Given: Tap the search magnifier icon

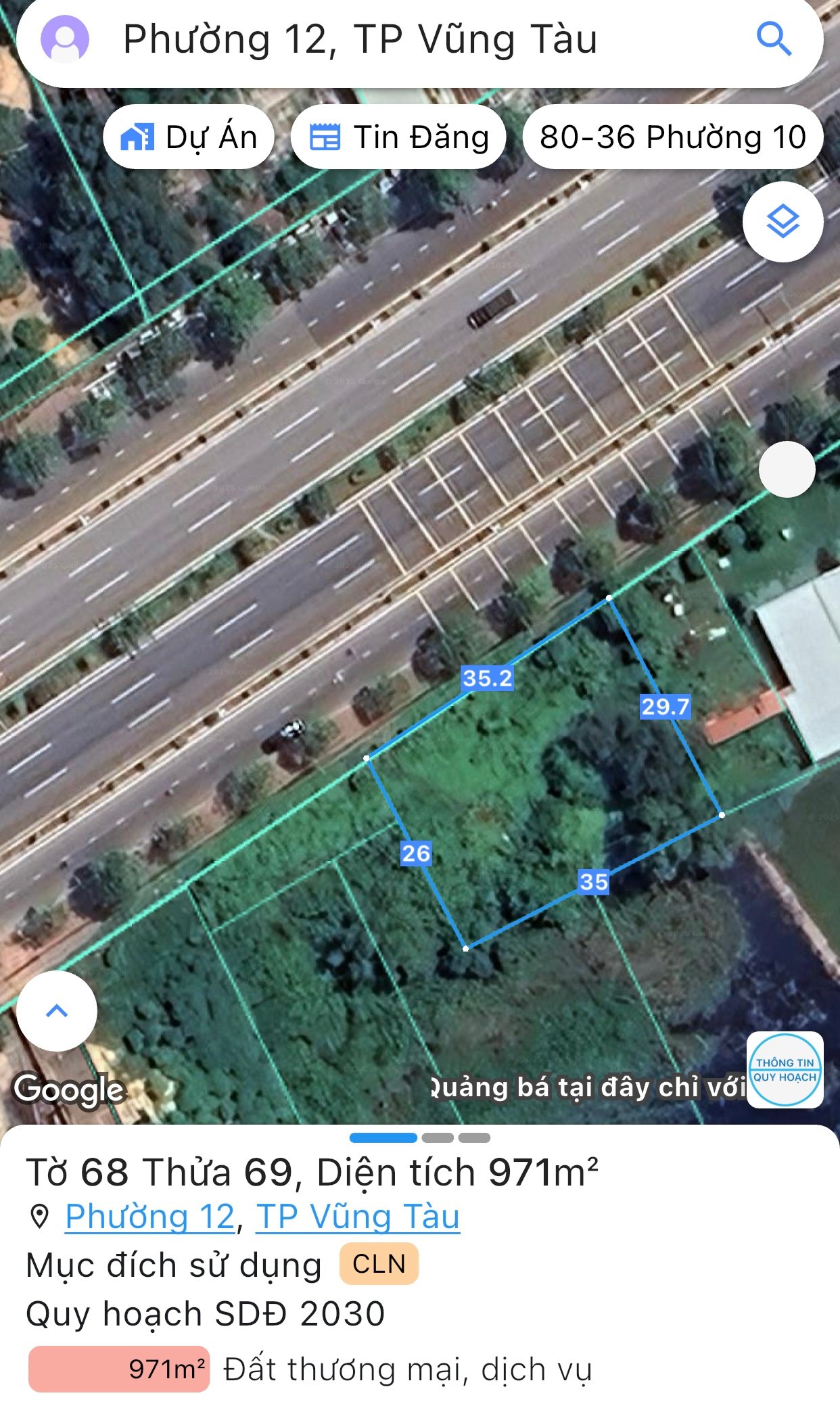Looking at the screenshot, I should [774, 39].
